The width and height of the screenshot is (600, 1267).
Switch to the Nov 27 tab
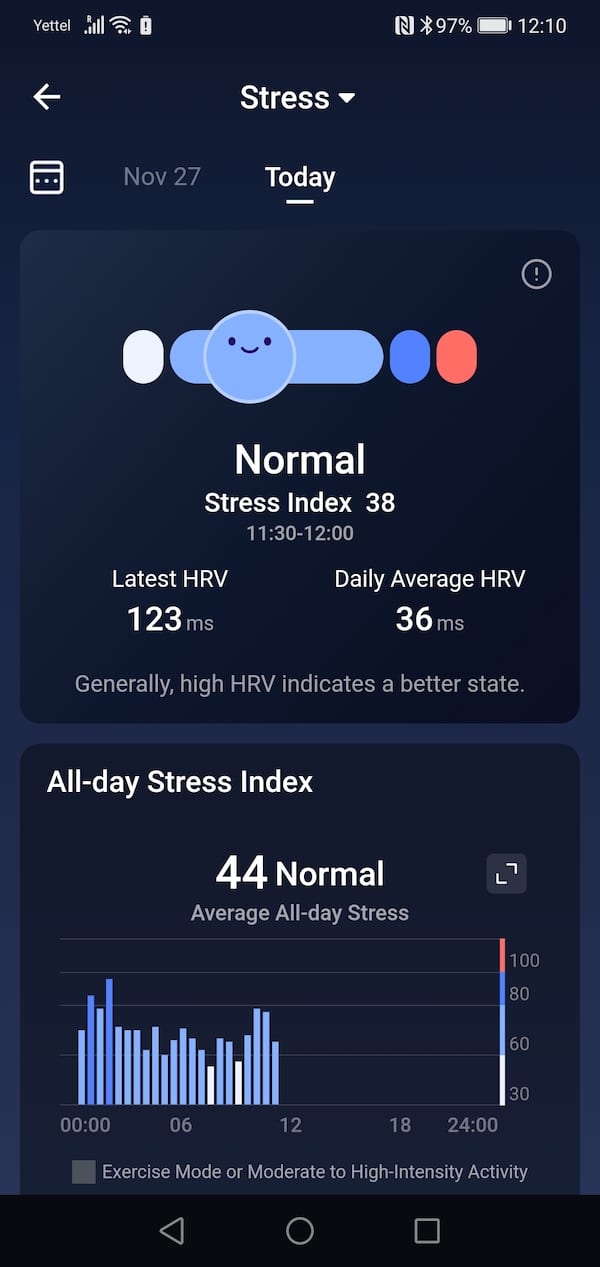[162, 177]
